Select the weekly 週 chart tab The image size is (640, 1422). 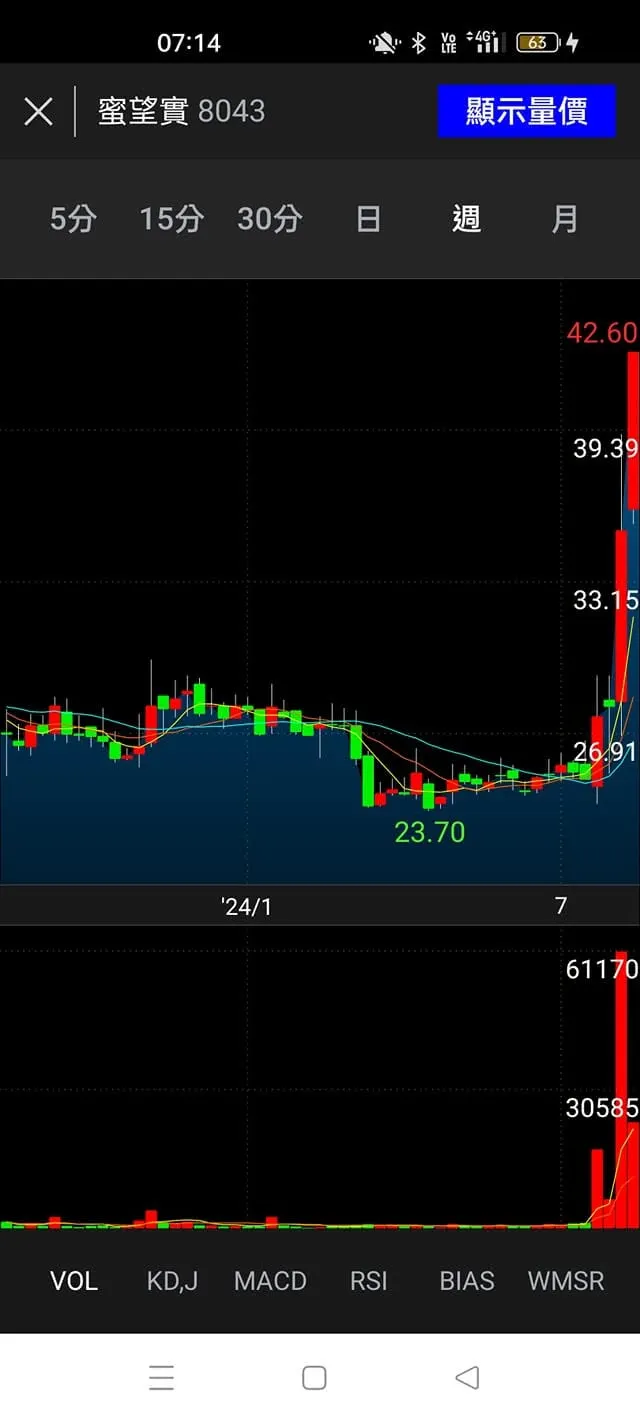(466, 219)
